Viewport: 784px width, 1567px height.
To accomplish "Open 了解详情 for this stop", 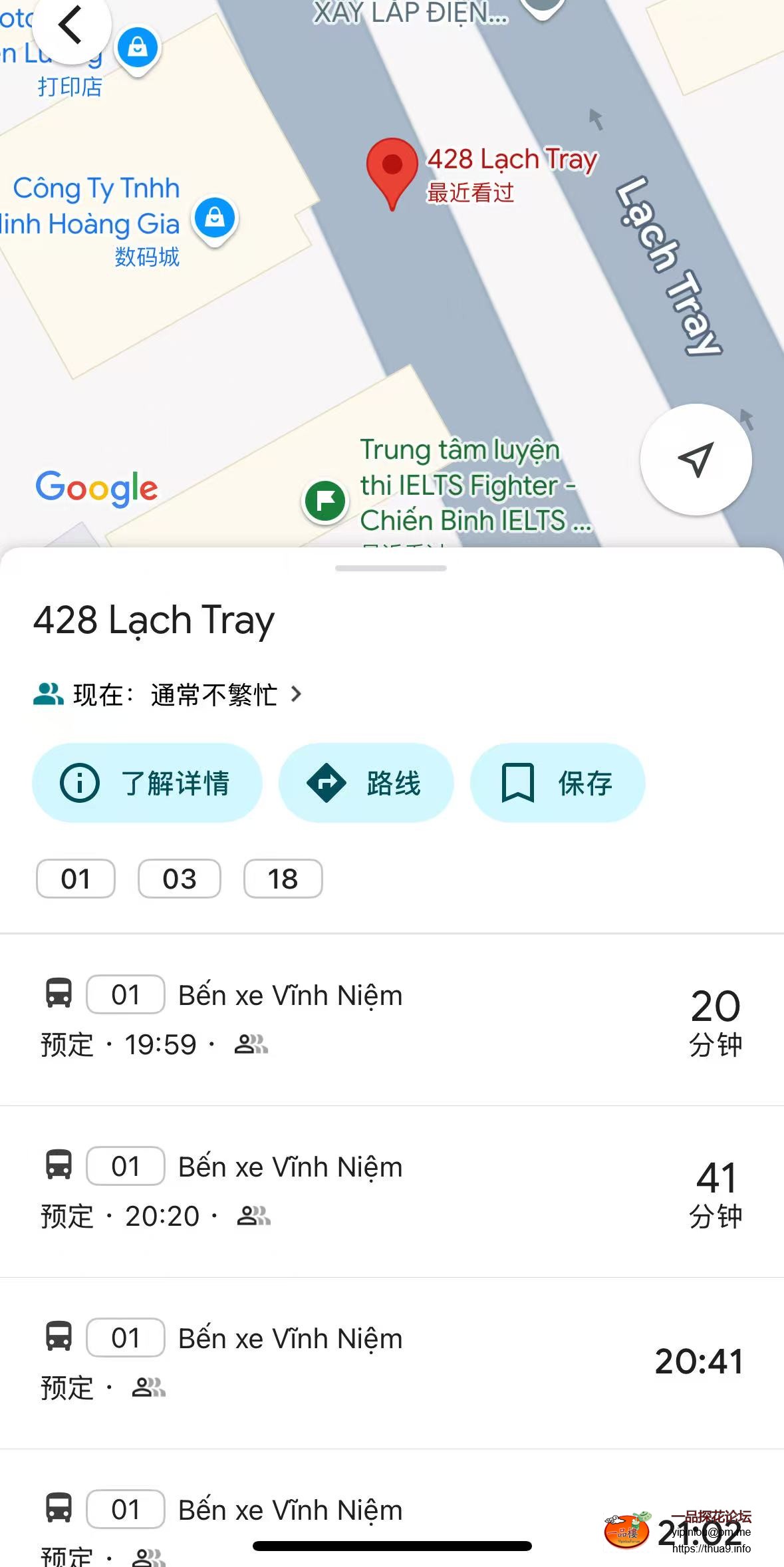I will tap(147, 783).
